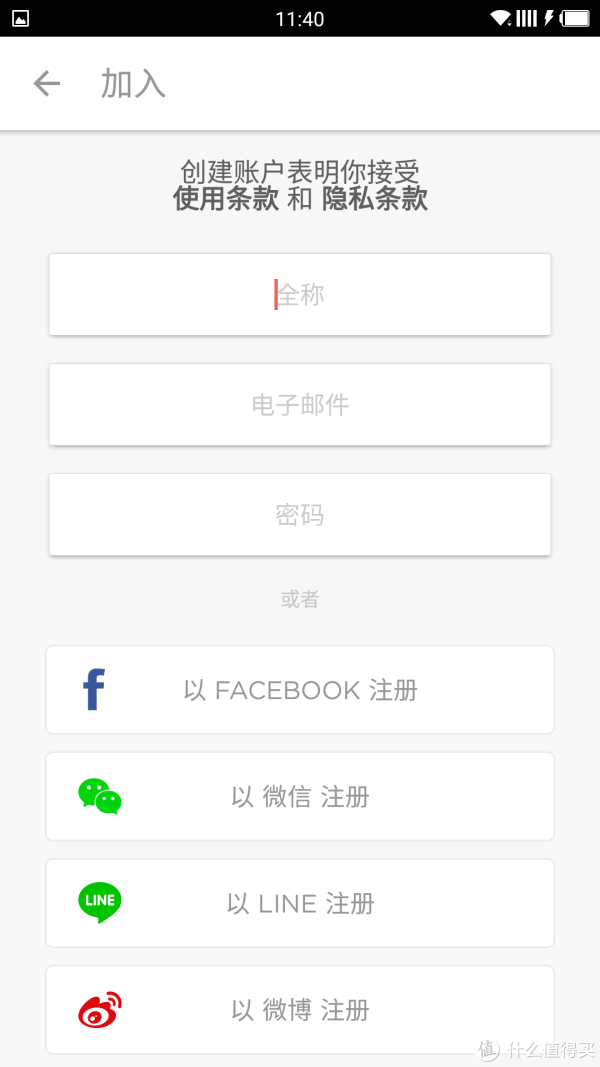The width and height of the screenshot is (600, 1067).
Task: Register using 微博 Weibo
Action: click(300, 1010)
